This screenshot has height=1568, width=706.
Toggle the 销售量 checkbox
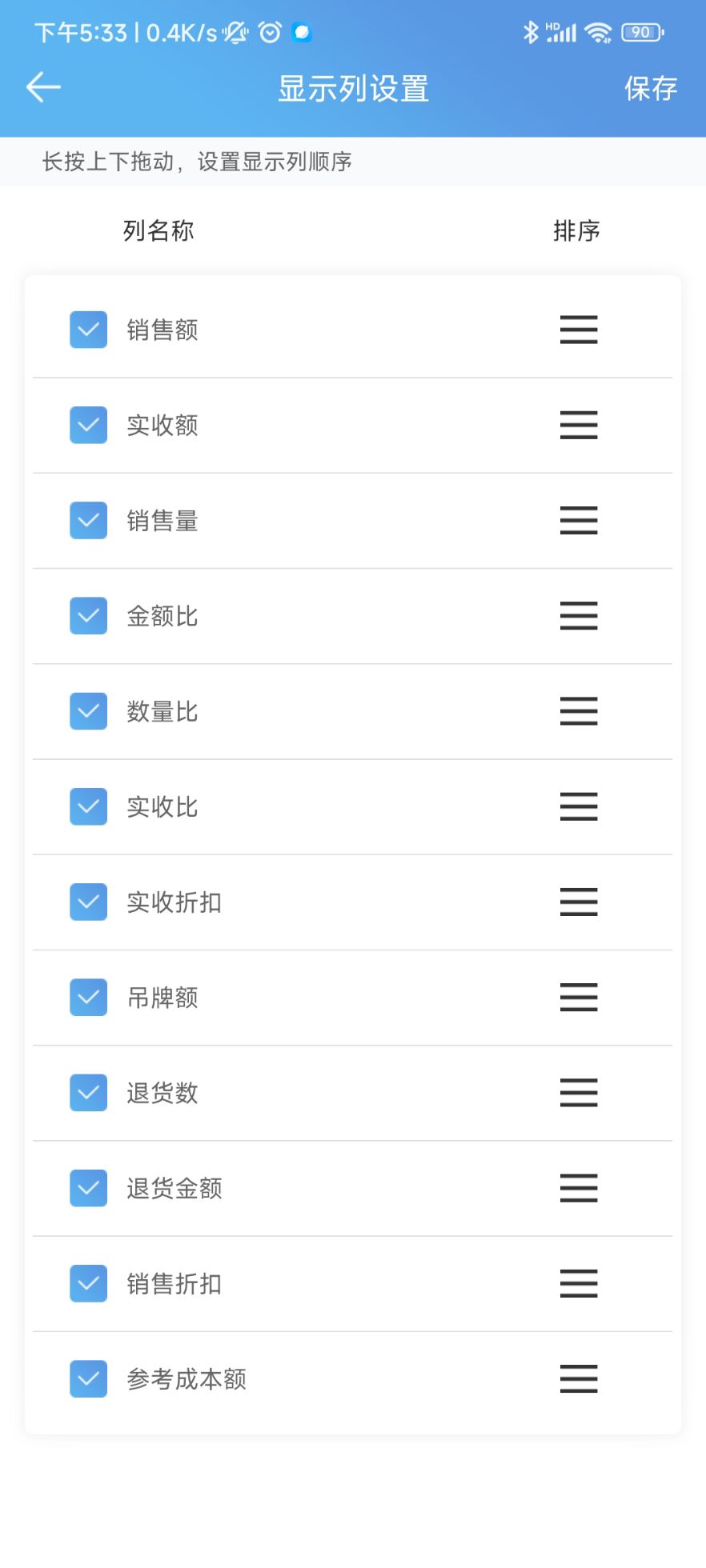pyautogui.click(x=88, y=520)
